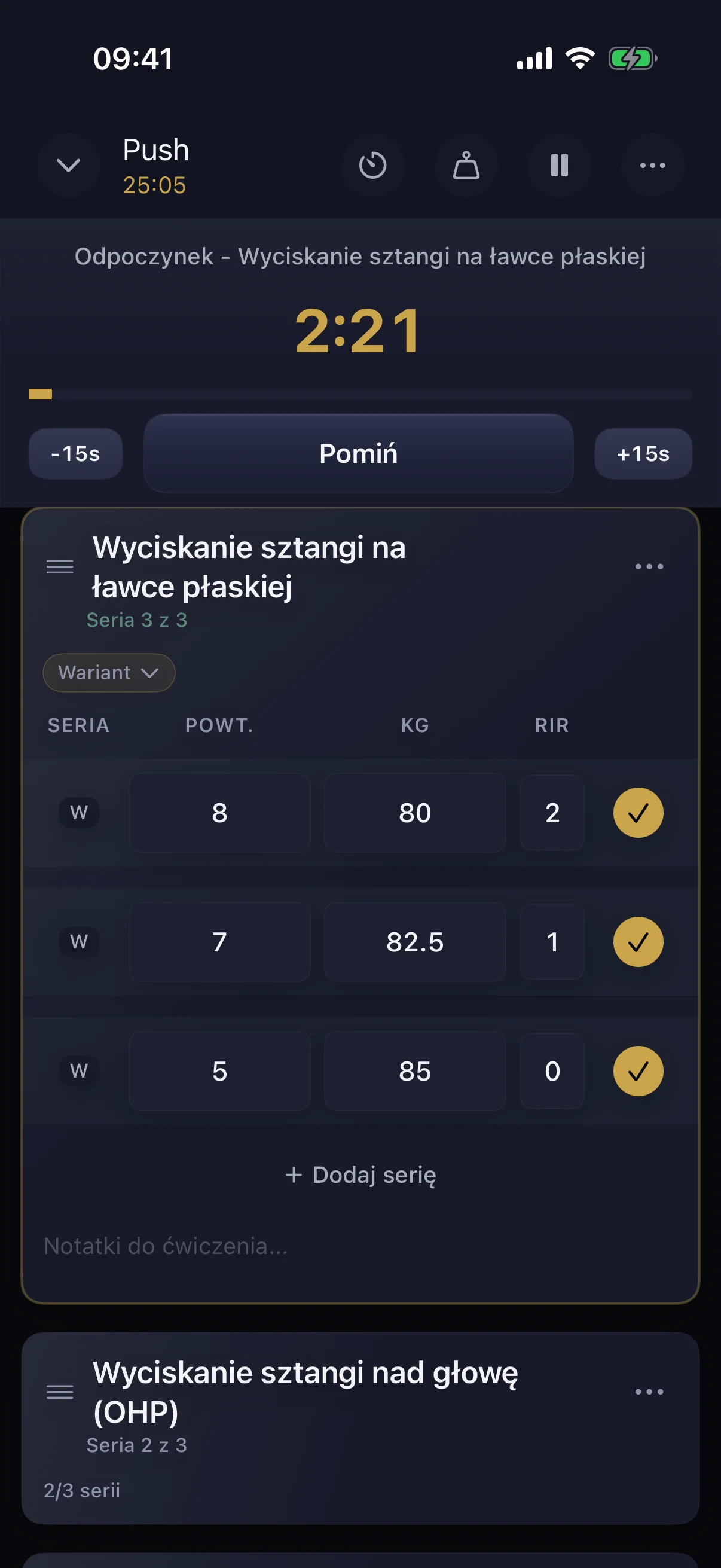Open the kettlebell weight icon
This screenshot has height=1568, width=721.
466,165
